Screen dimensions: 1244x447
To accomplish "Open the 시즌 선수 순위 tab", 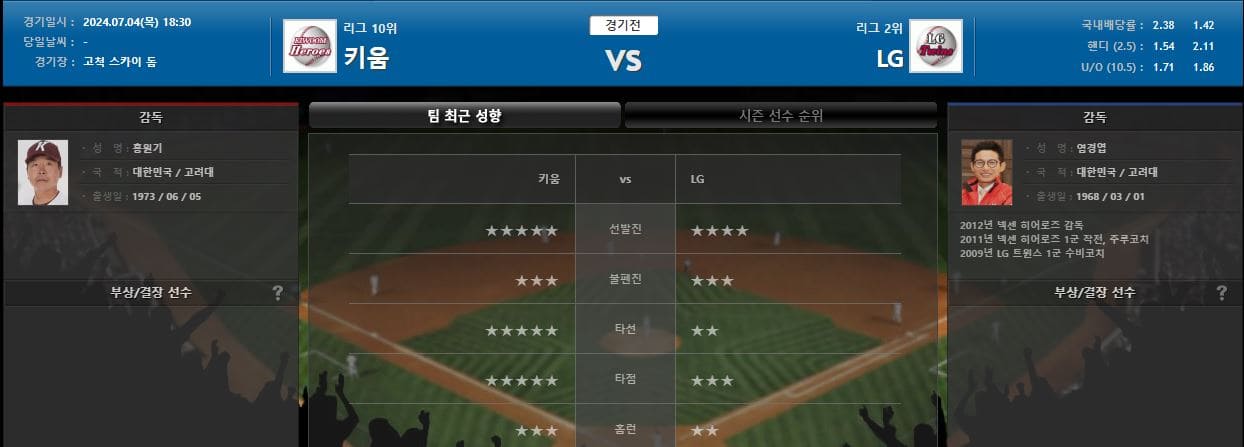I will 780,116.
